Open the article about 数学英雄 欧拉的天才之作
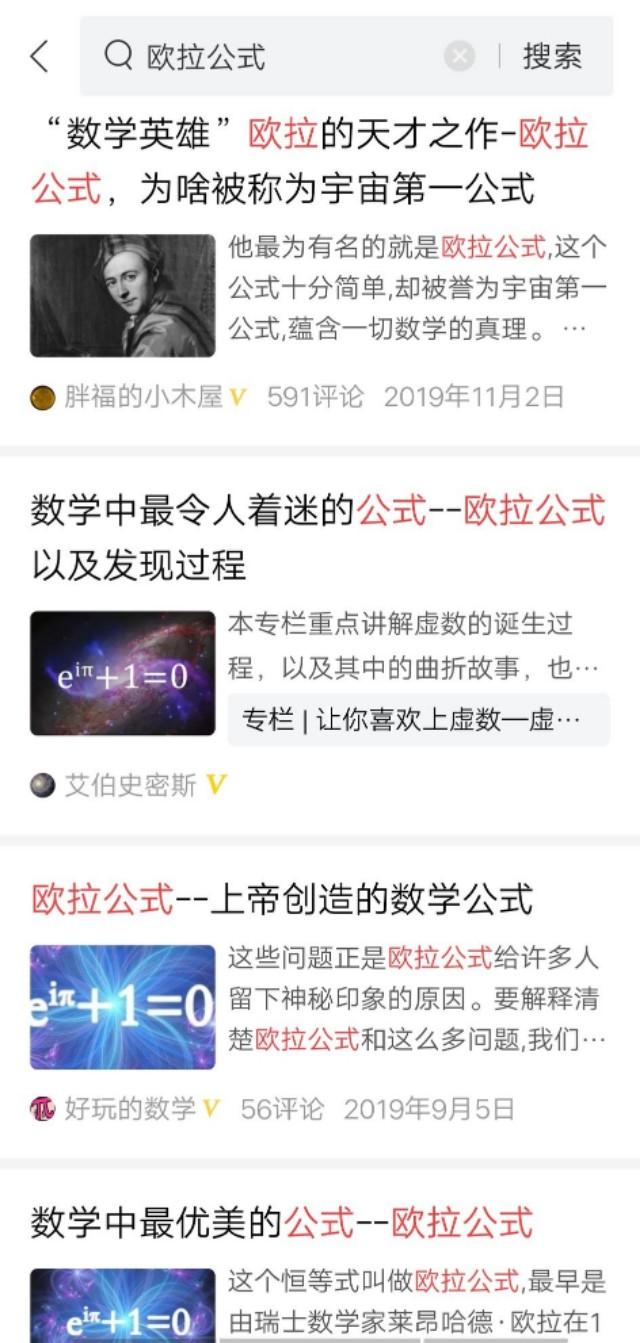The height and width of the screenshot is (1343, 640). [310, 160]
